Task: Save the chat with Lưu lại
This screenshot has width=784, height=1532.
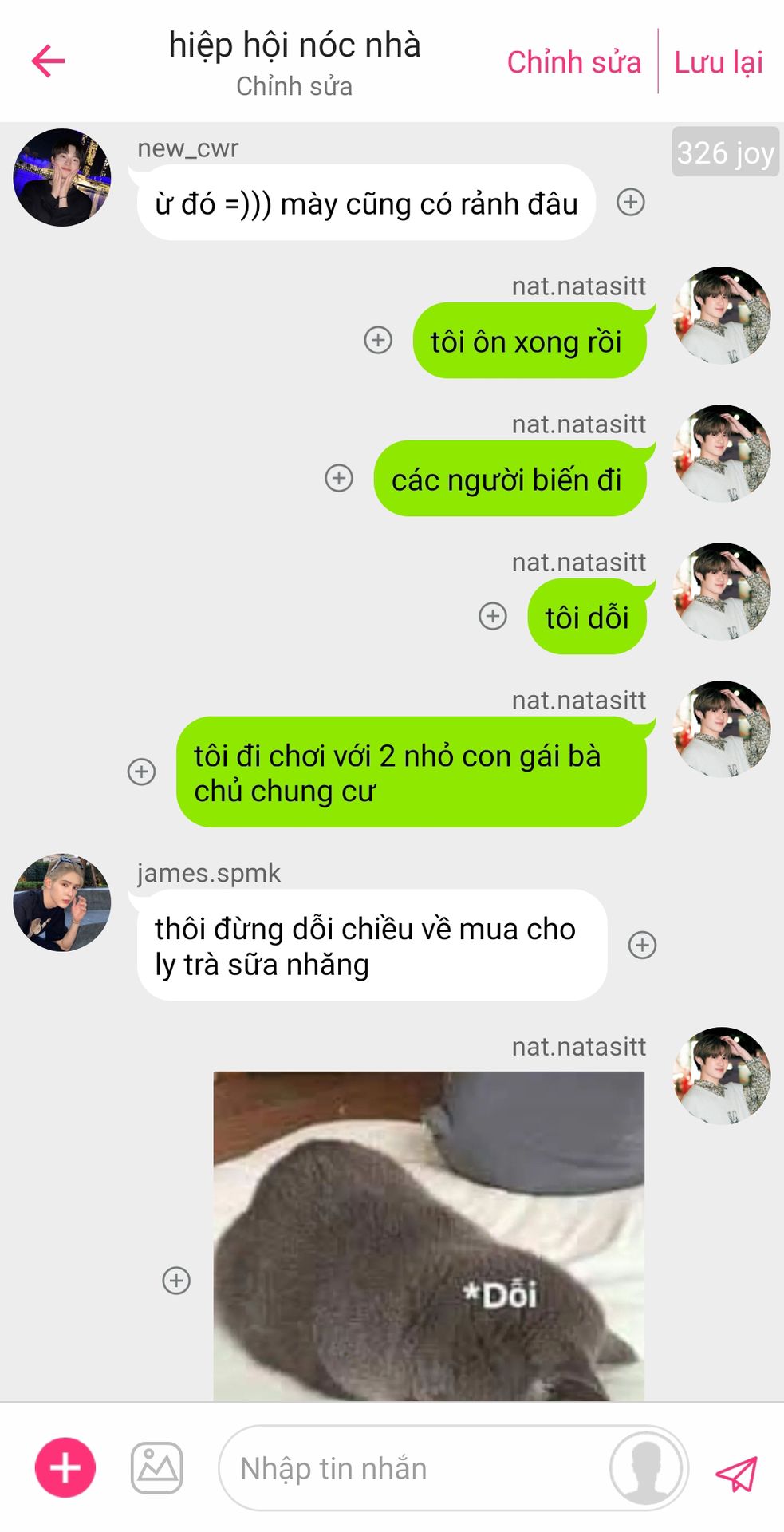Action: point(718,62)
